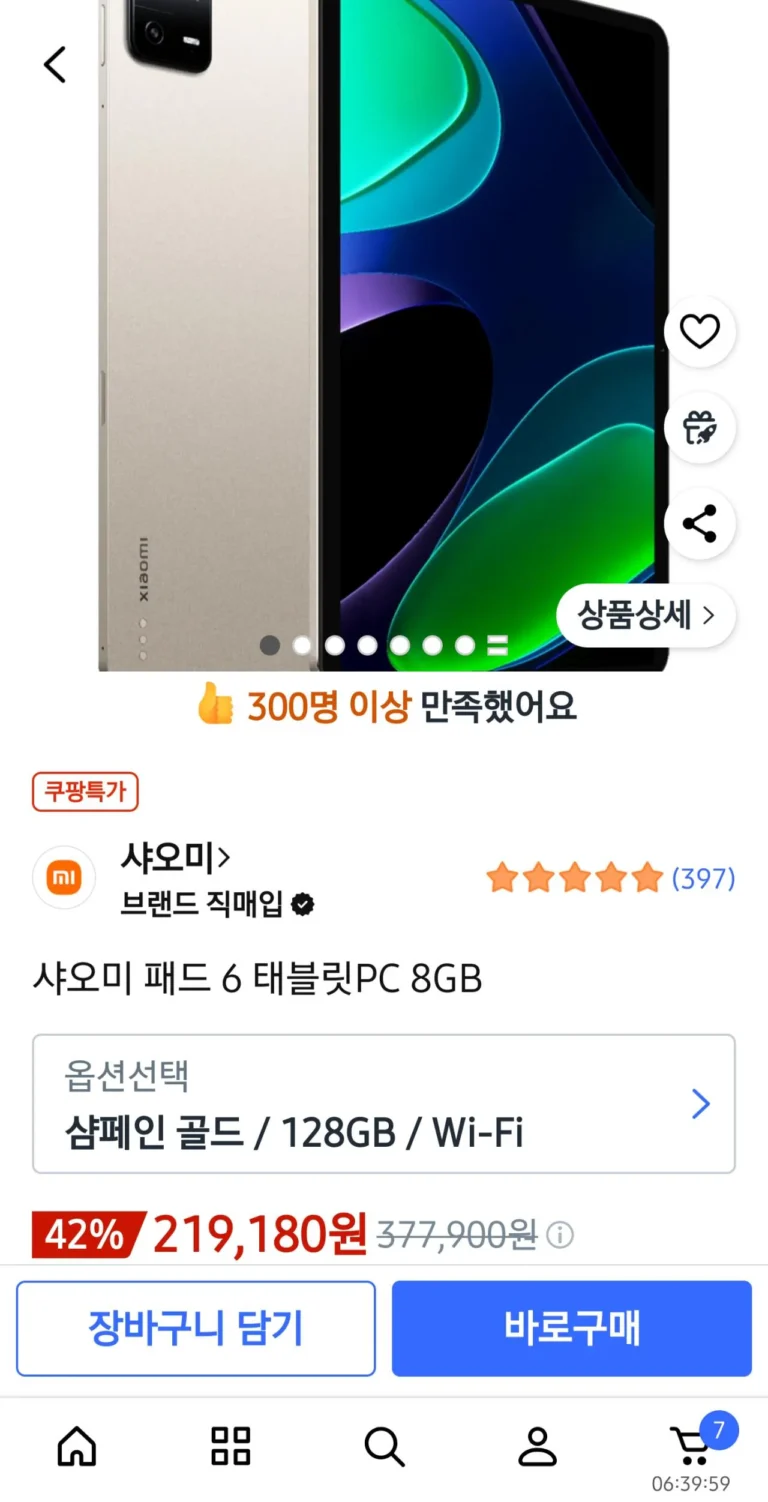Share this Xiaomi Pad 6 product
768x1502 pixels.
(x=699, y=524)
